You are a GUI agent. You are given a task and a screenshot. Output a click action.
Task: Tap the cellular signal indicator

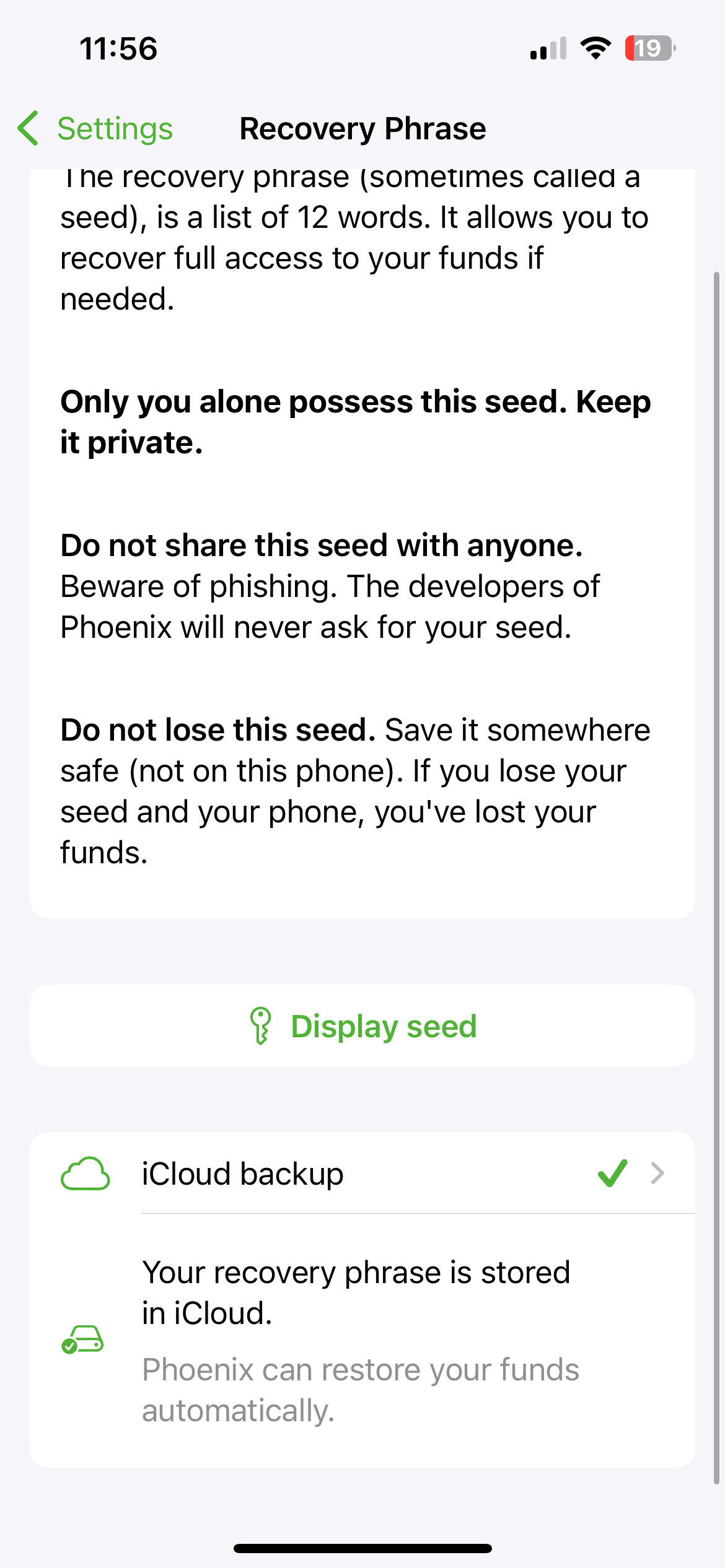pos(548,48)
